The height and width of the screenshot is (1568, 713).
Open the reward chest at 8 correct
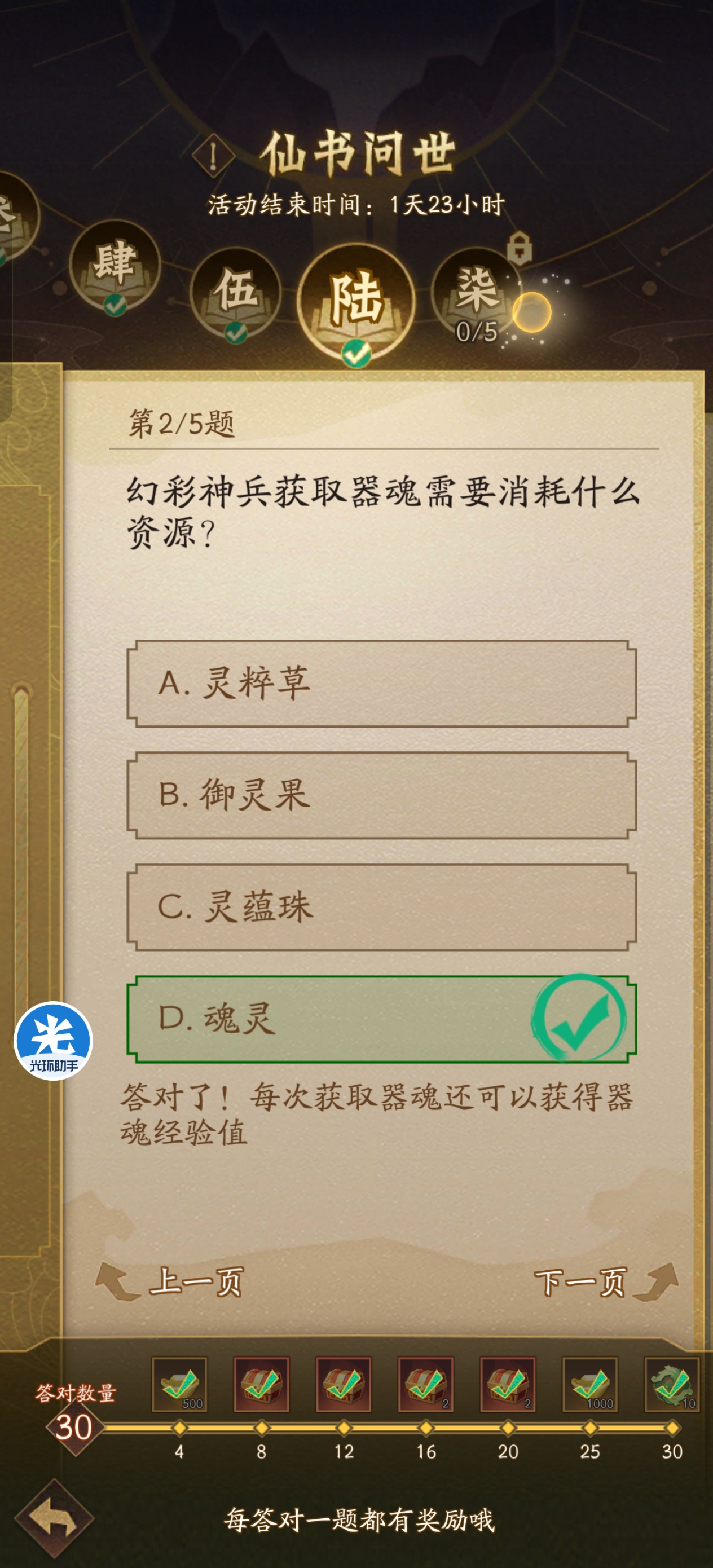[x=261, y=1384]
